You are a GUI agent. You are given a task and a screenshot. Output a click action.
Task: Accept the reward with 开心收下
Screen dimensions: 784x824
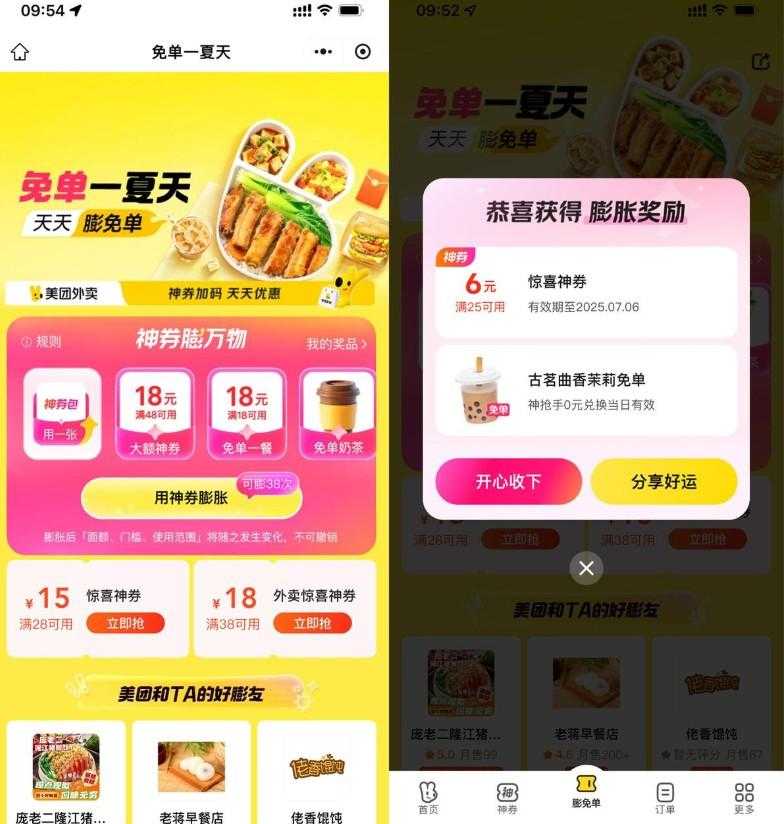click(x=508, y=482)
